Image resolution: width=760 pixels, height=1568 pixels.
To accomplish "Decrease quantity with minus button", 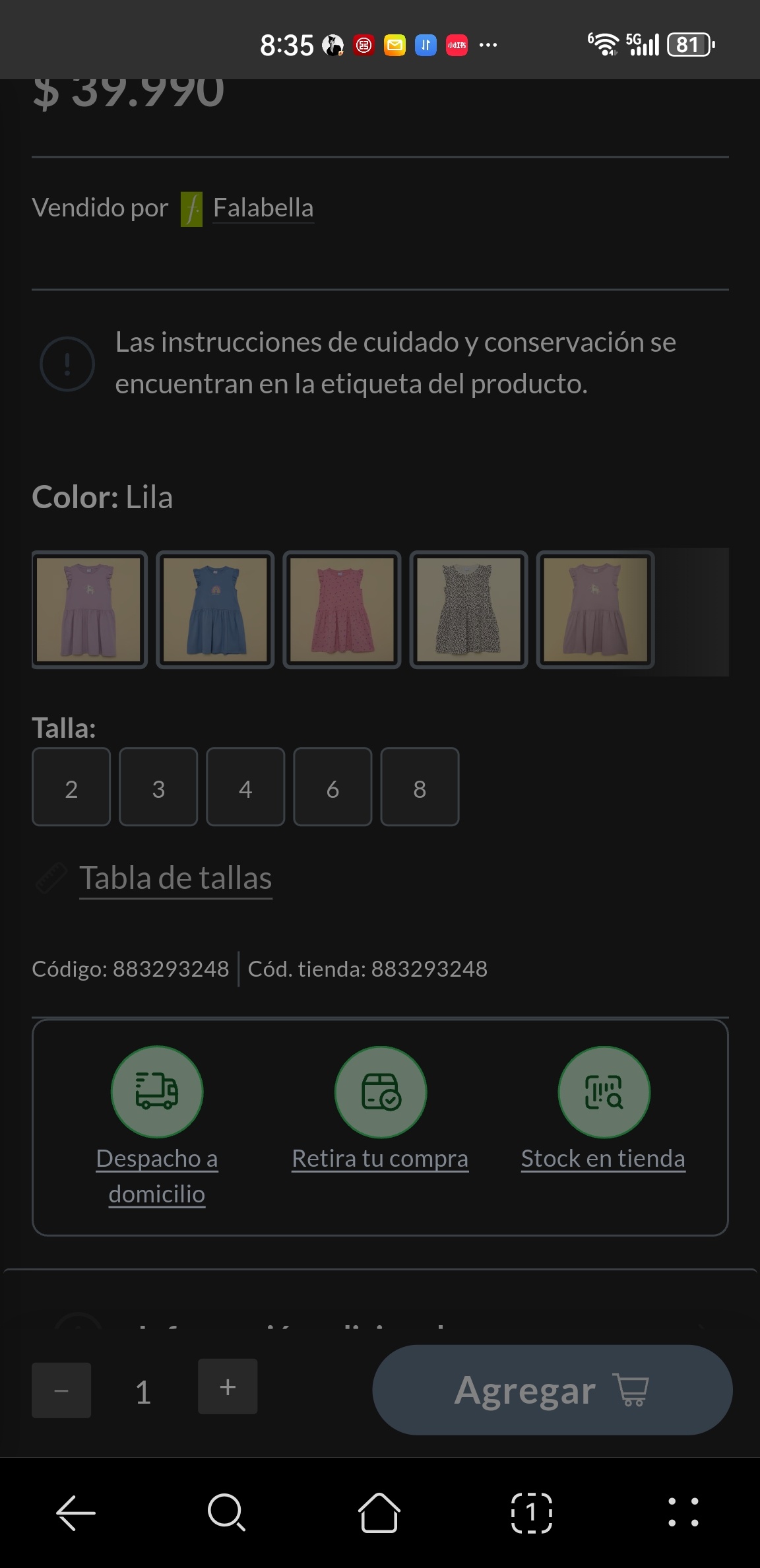I will pyautogui.click(x=61, y=1390).
